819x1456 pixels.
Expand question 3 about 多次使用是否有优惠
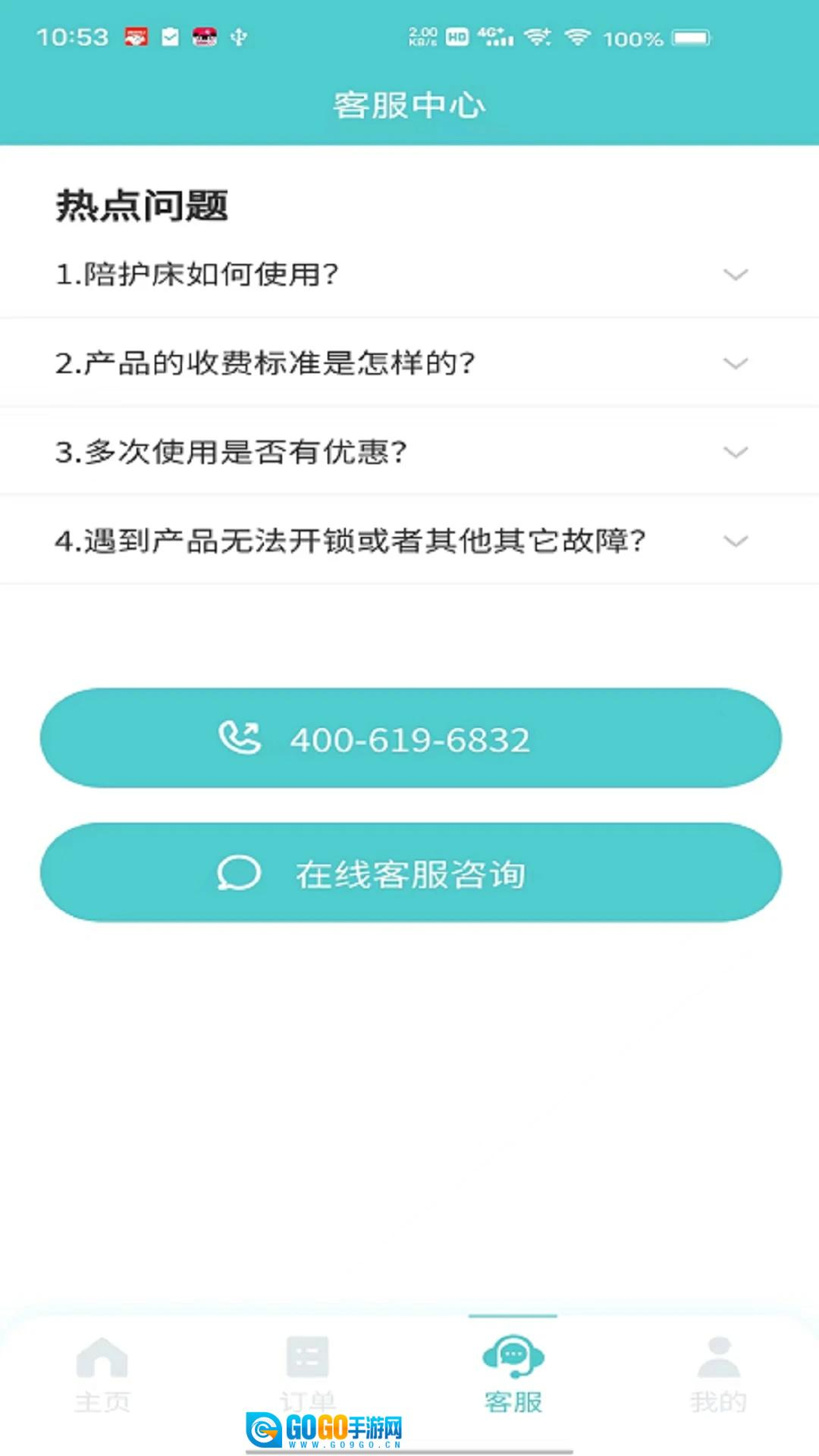pos(409,452)
